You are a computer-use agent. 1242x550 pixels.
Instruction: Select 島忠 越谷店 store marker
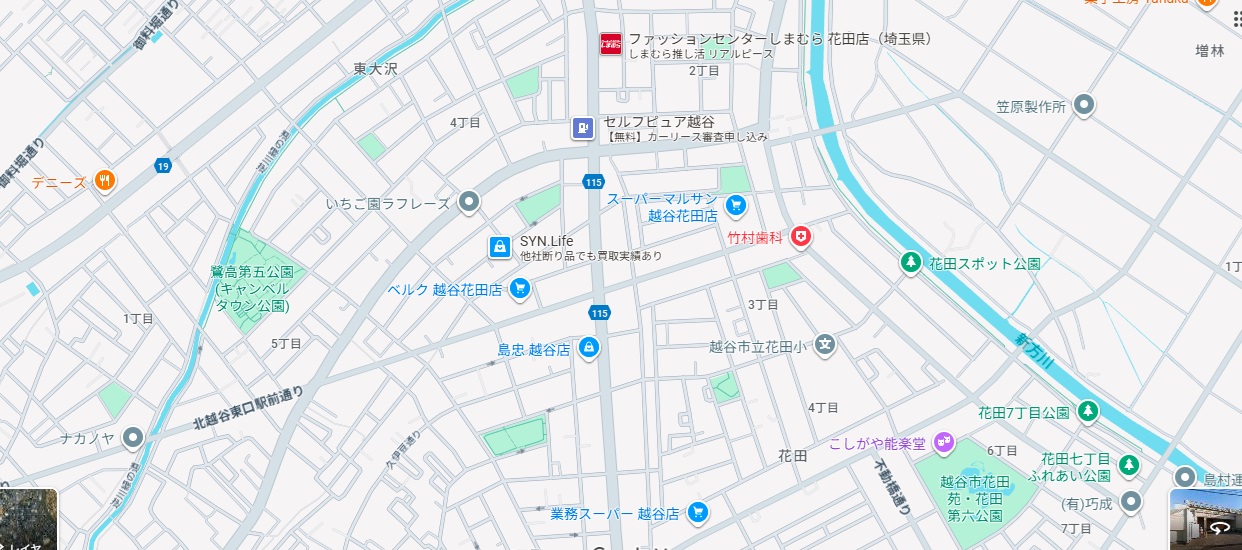(x=589, y=349)
